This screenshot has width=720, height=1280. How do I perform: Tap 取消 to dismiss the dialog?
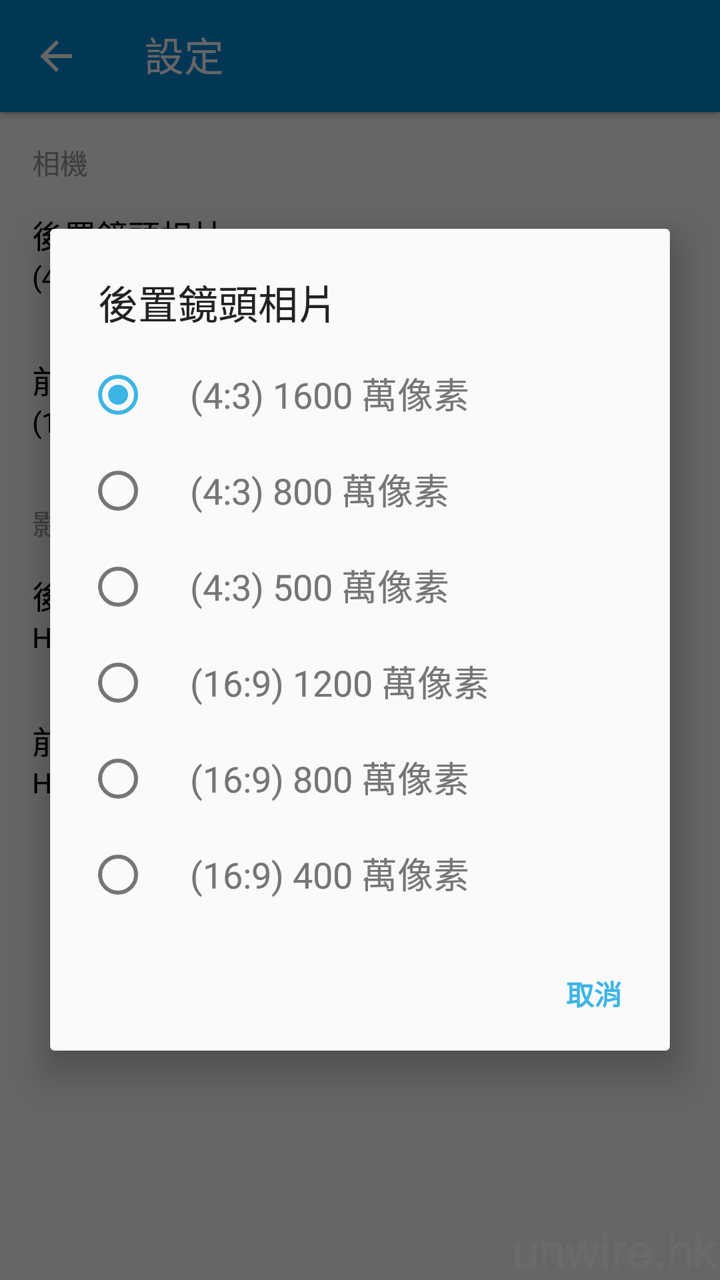click(593, 994)
